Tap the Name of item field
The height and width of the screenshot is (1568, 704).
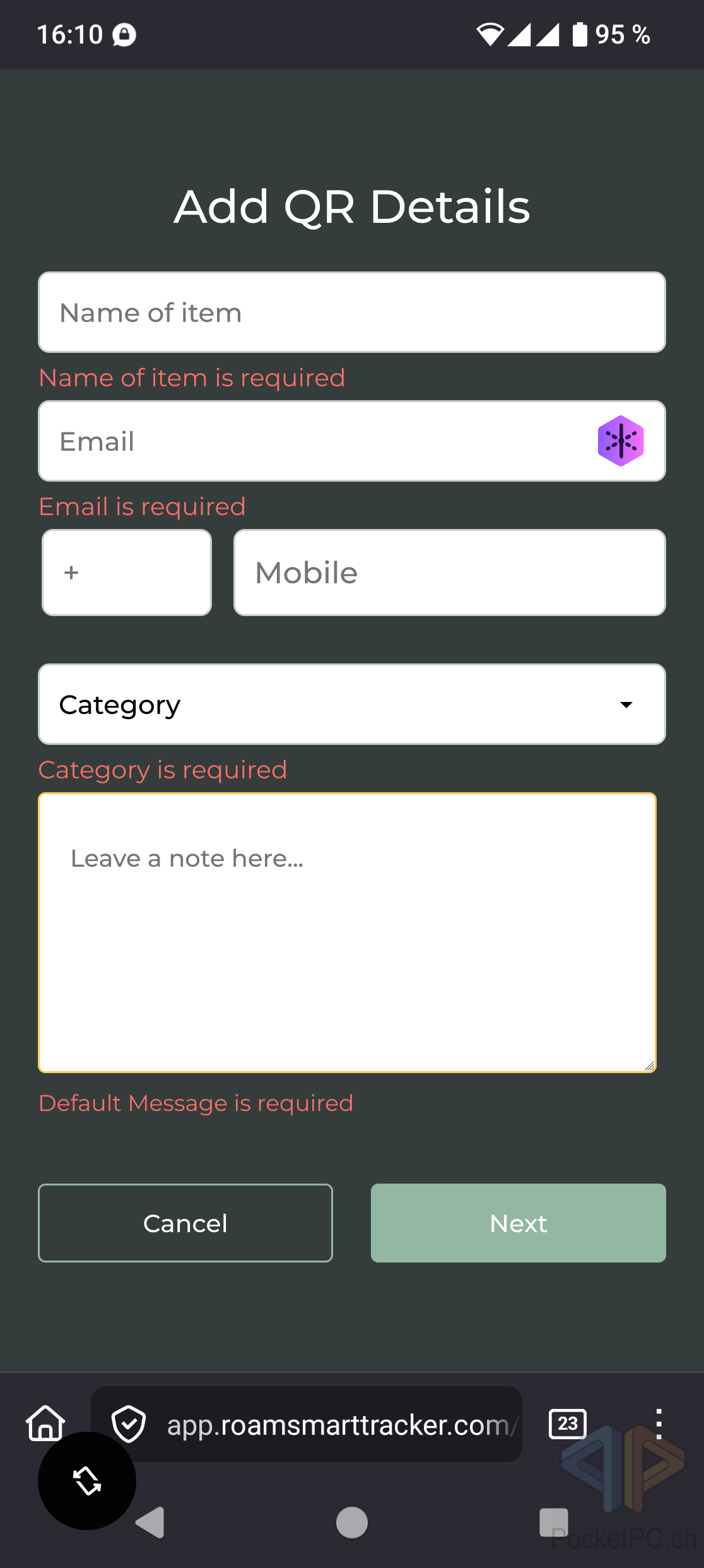351,312
